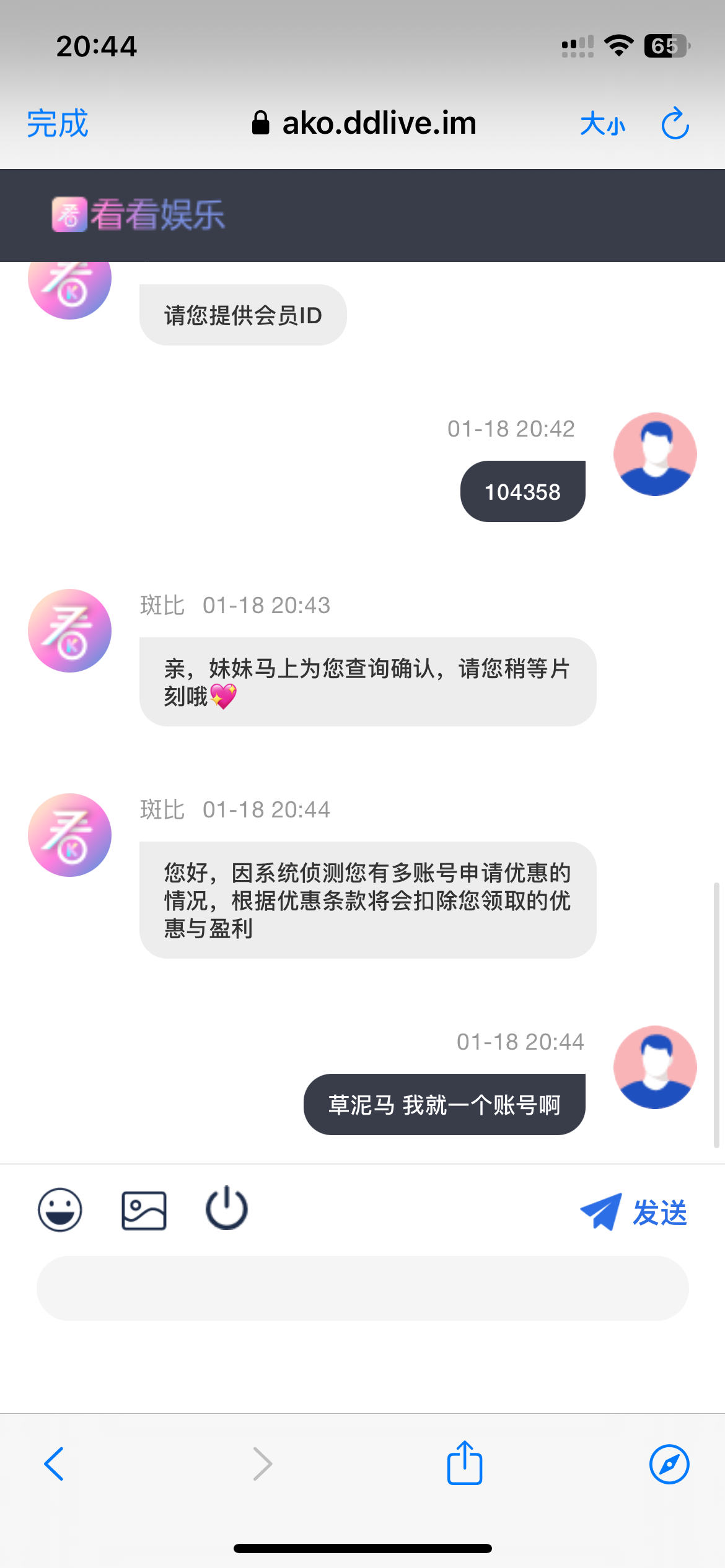This screenshot has height=1568, width=725.
Task: Attach an image to the chat
Action: [x=144, y=1210]
